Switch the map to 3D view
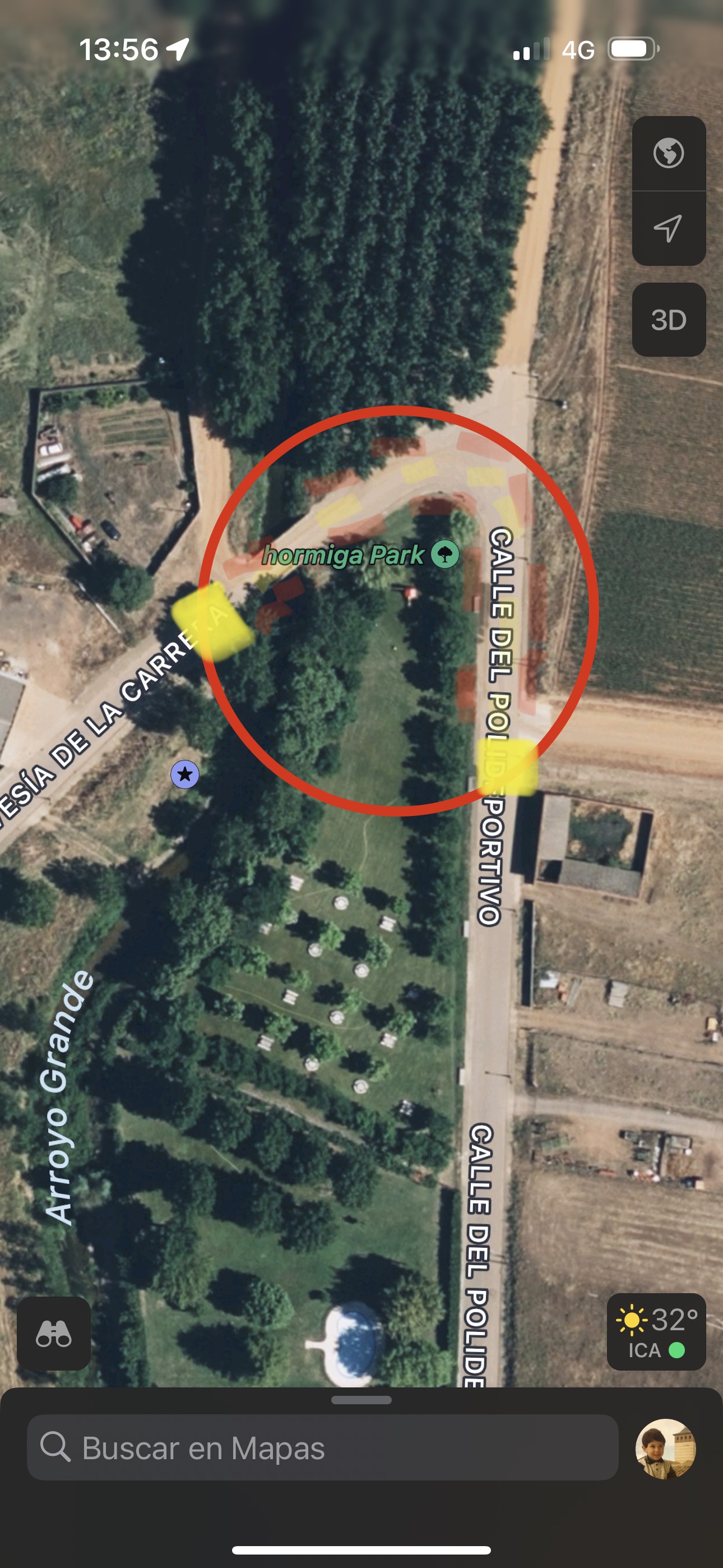The height and width of the screenshot is (1568, 723). point(668,320)
